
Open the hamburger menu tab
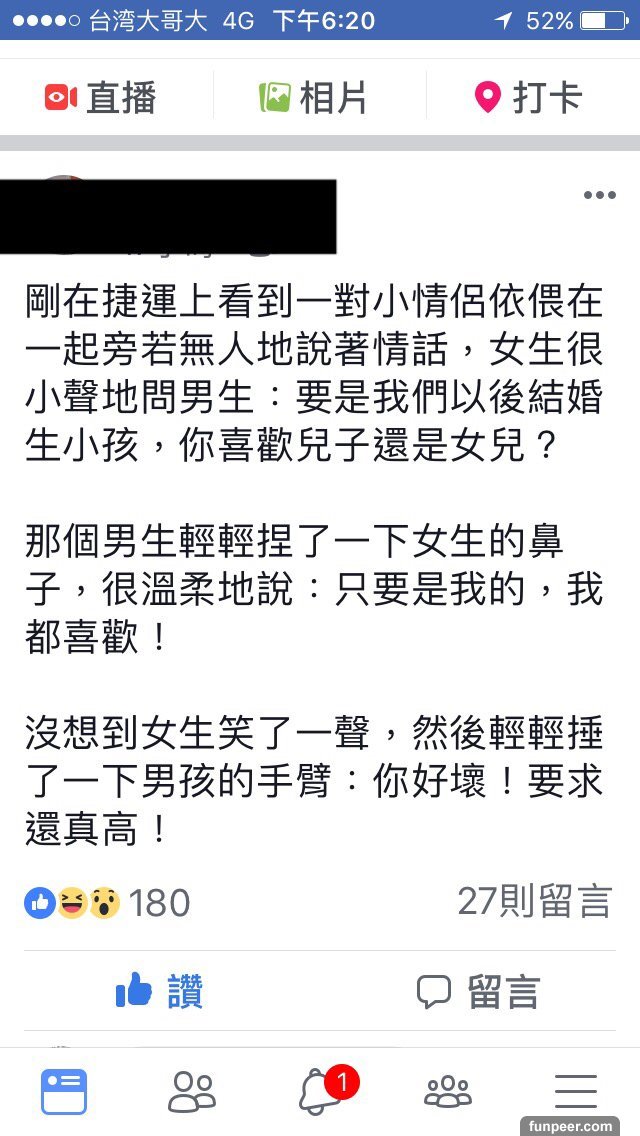coord(575,1091)
